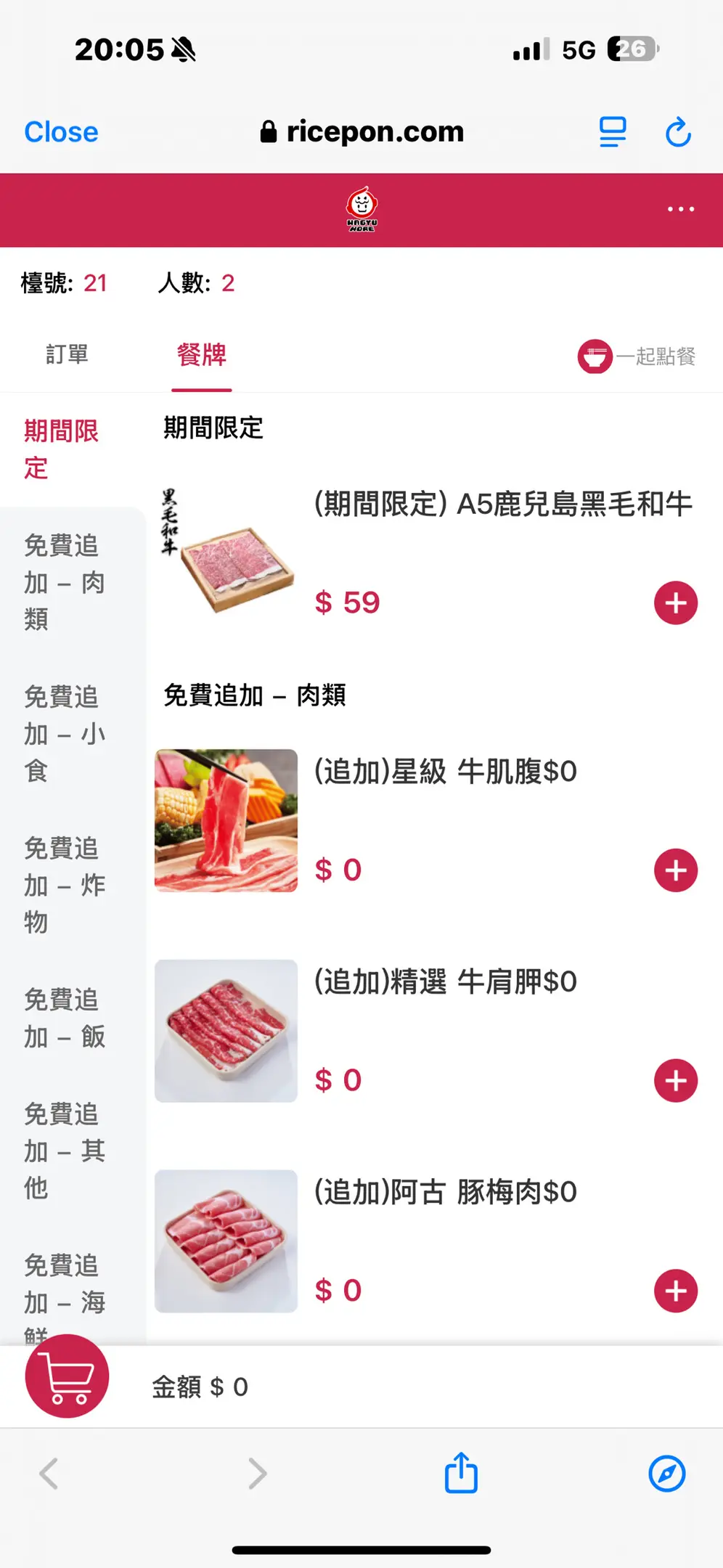Select the 期間限定 category

pos(61,449)
